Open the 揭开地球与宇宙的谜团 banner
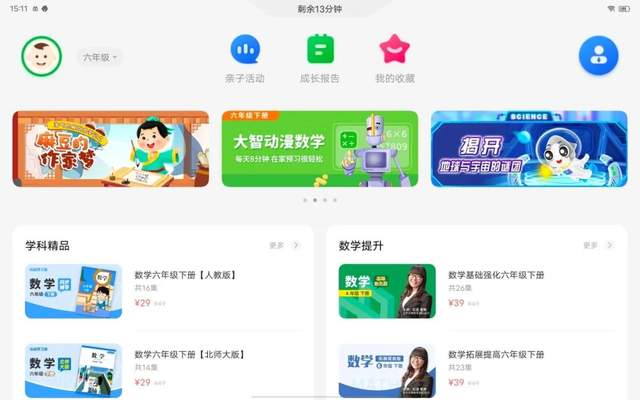The image size is (640, 400). (529, 148)
